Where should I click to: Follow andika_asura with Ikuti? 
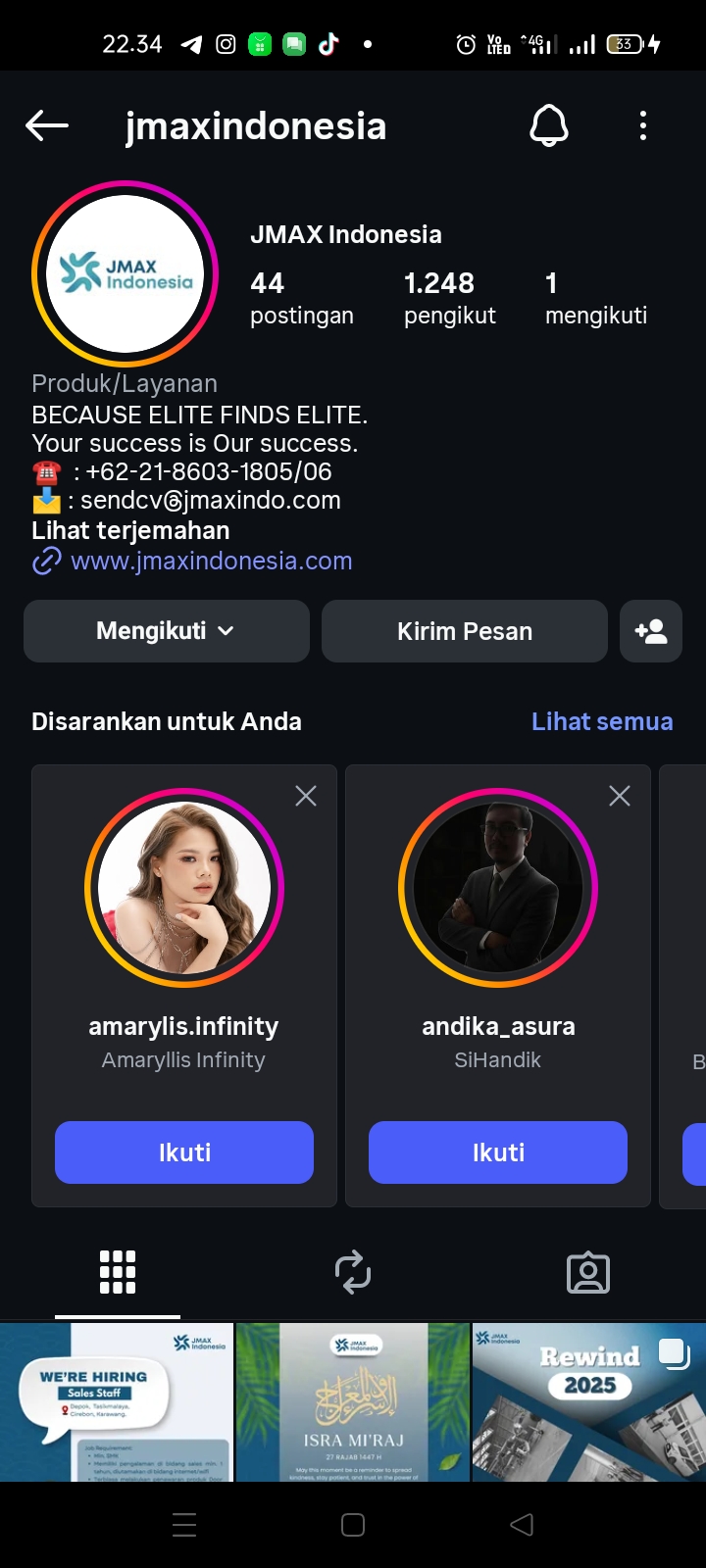click(498, 1152)
